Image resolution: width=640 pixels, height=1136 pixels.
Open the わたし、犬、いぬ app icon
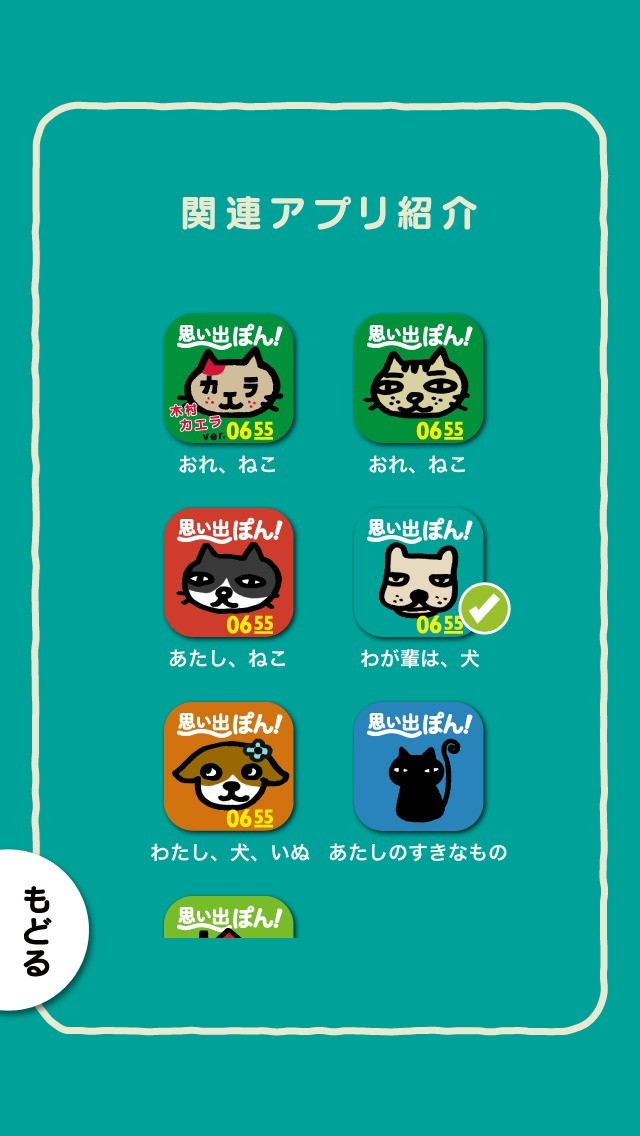pyautogui.click(x=229, y=767)
